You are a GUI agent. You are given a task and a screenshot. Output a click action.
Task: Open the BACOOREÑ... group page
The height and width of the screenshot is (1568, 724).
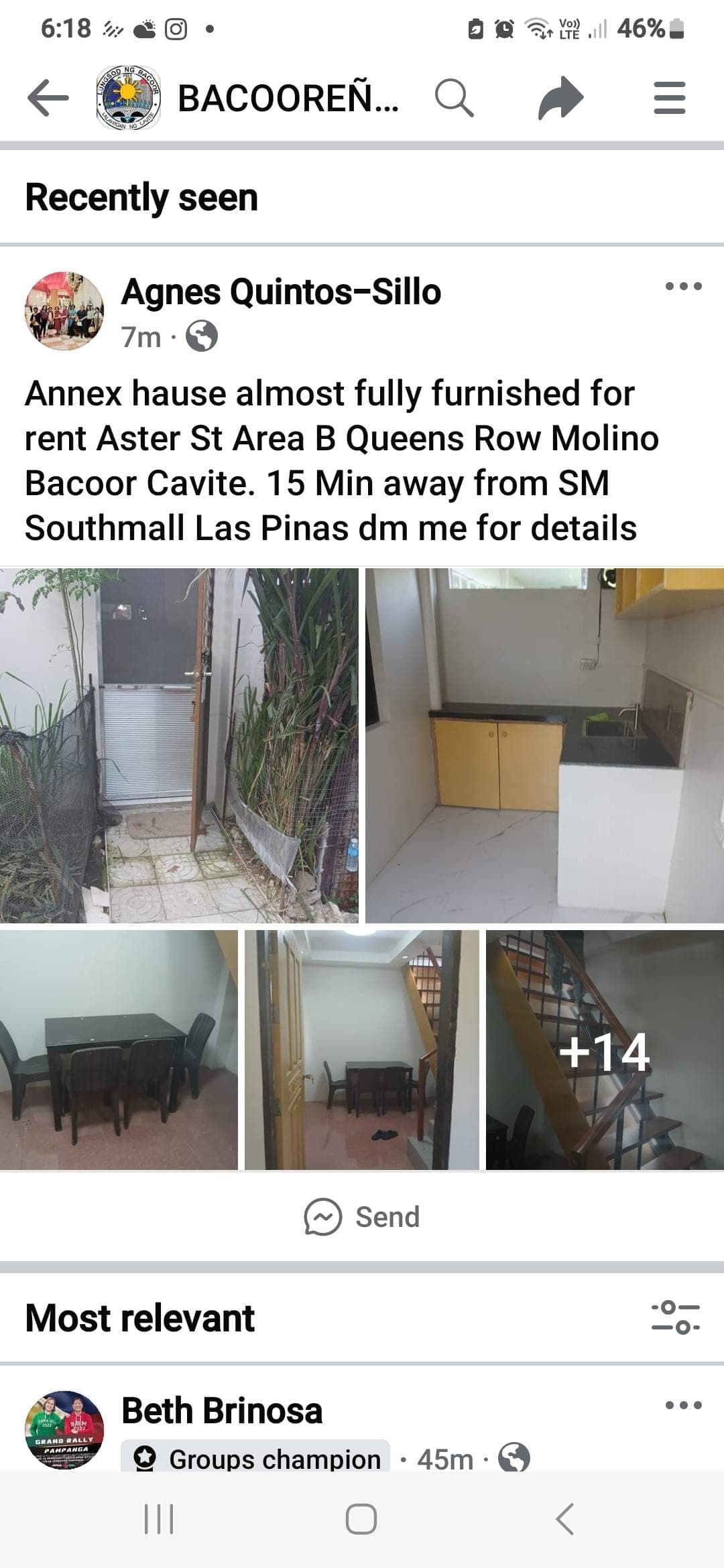click(x=287, y=99)
